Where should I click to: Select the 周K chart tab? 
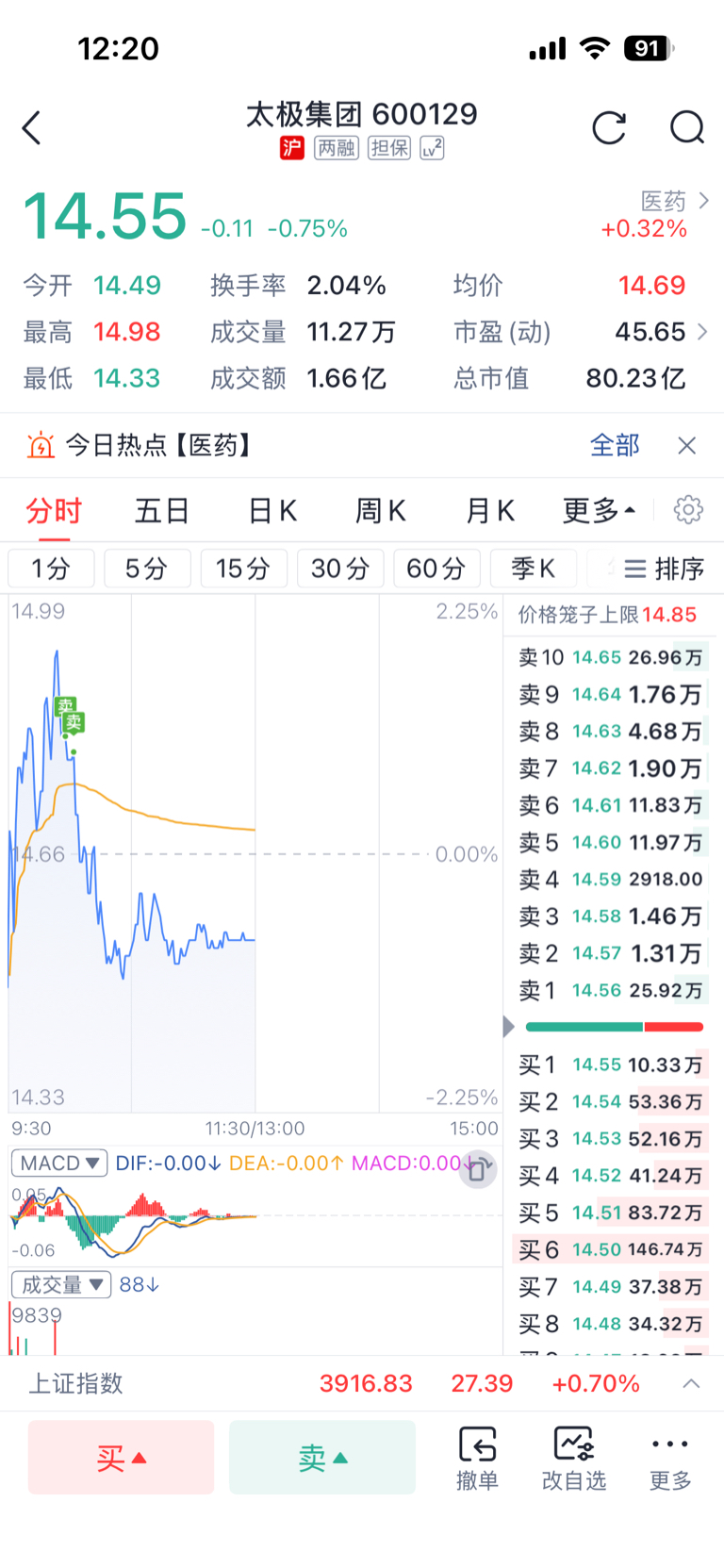pos(381,511)
